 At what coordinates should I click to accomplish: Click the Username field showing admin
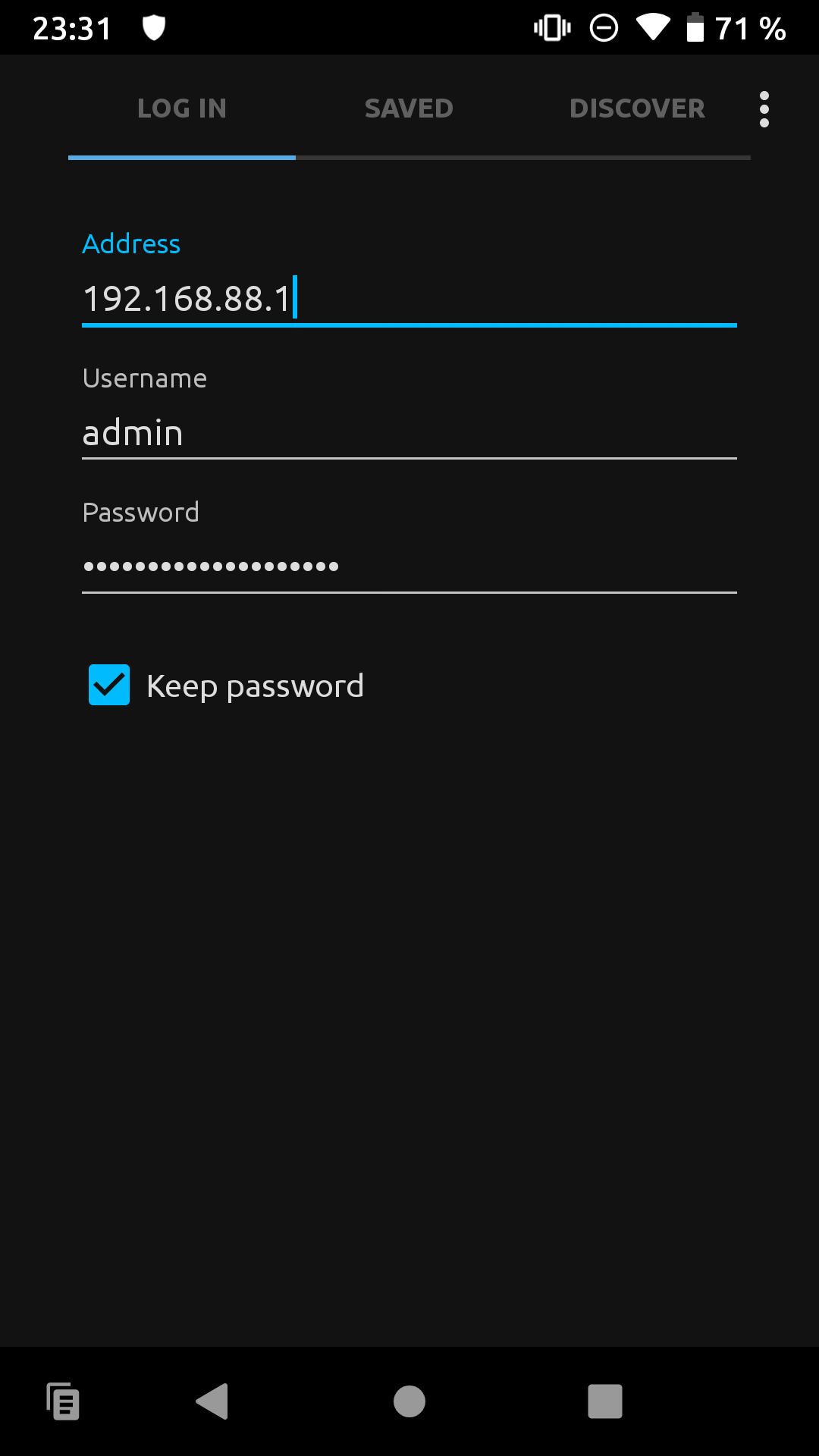point(409,433)
